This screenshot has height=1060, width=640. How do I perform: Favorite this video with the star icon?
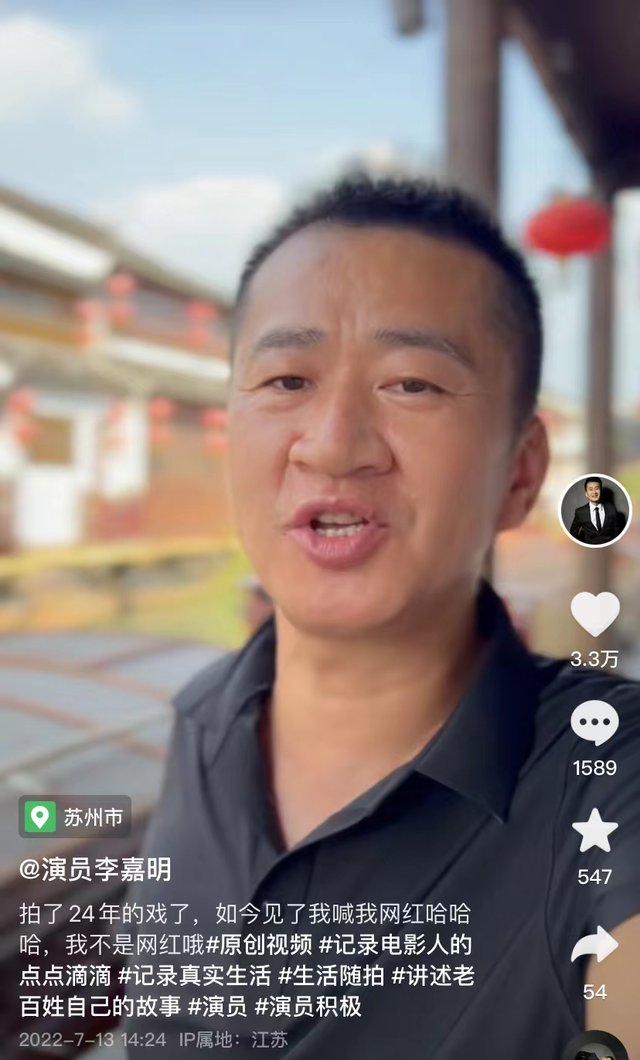(x=595, y=832)
